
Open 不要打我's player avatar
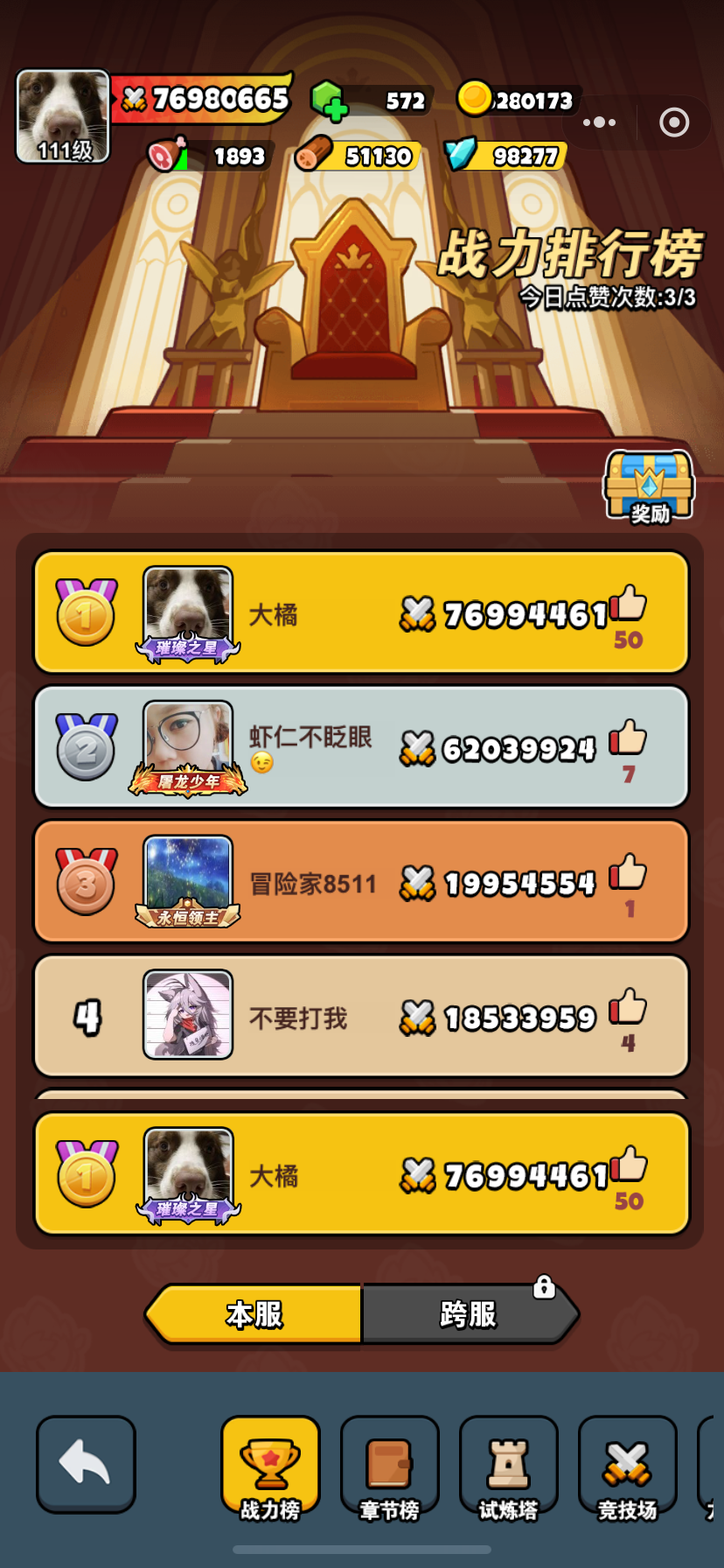tap(188, 1014)
